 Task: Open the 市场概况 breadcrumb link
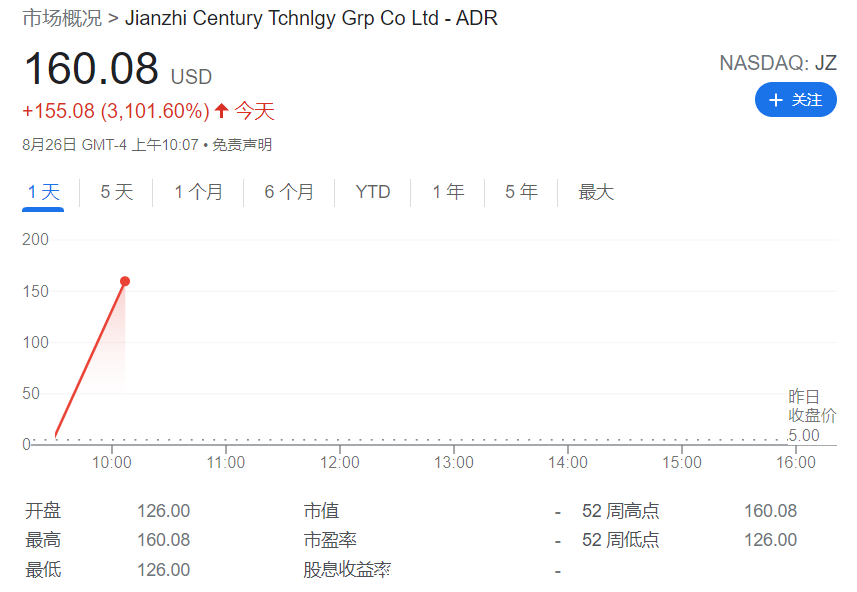pyautogui.click(x=61, y=18)
